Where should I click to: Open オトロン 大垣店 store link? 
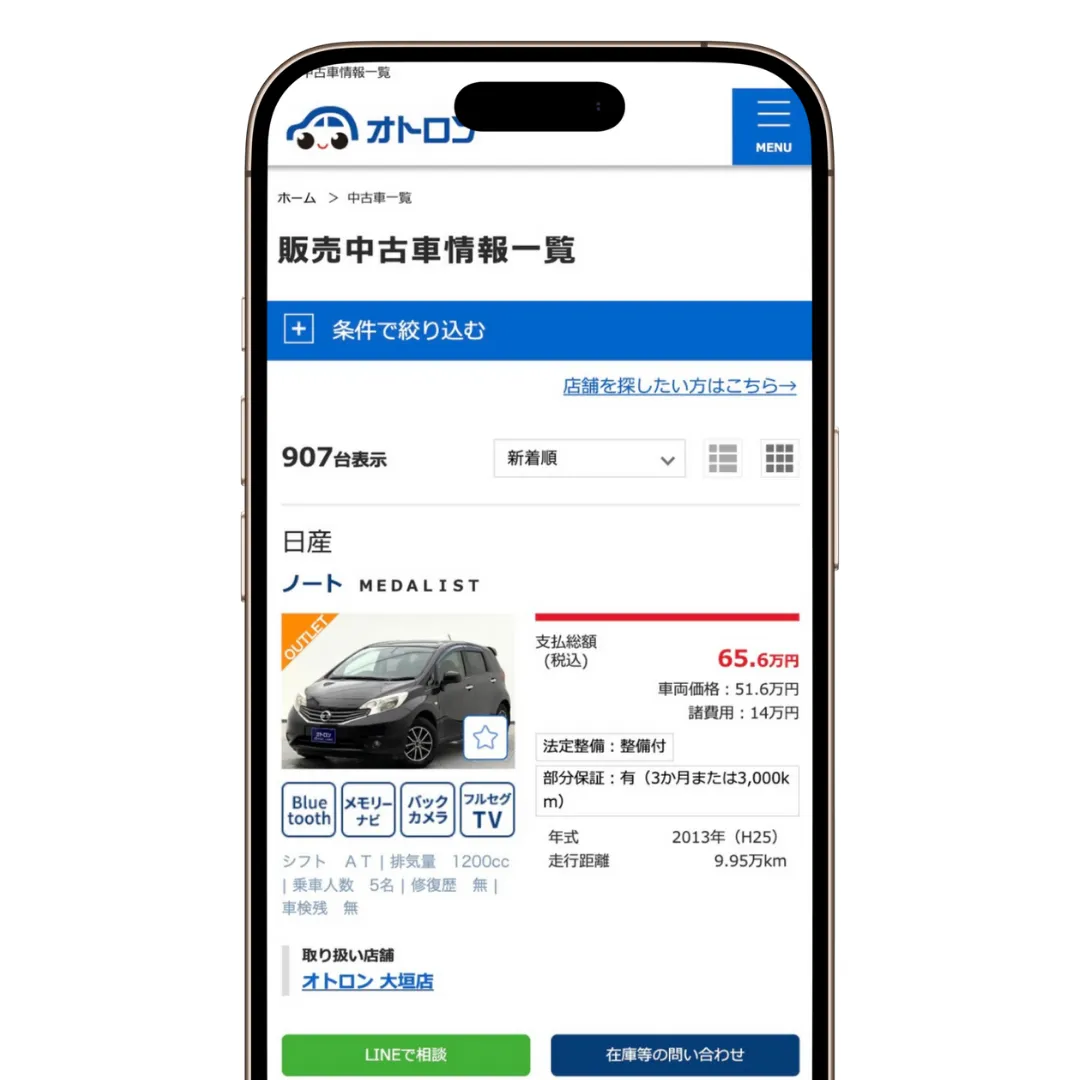367,981
